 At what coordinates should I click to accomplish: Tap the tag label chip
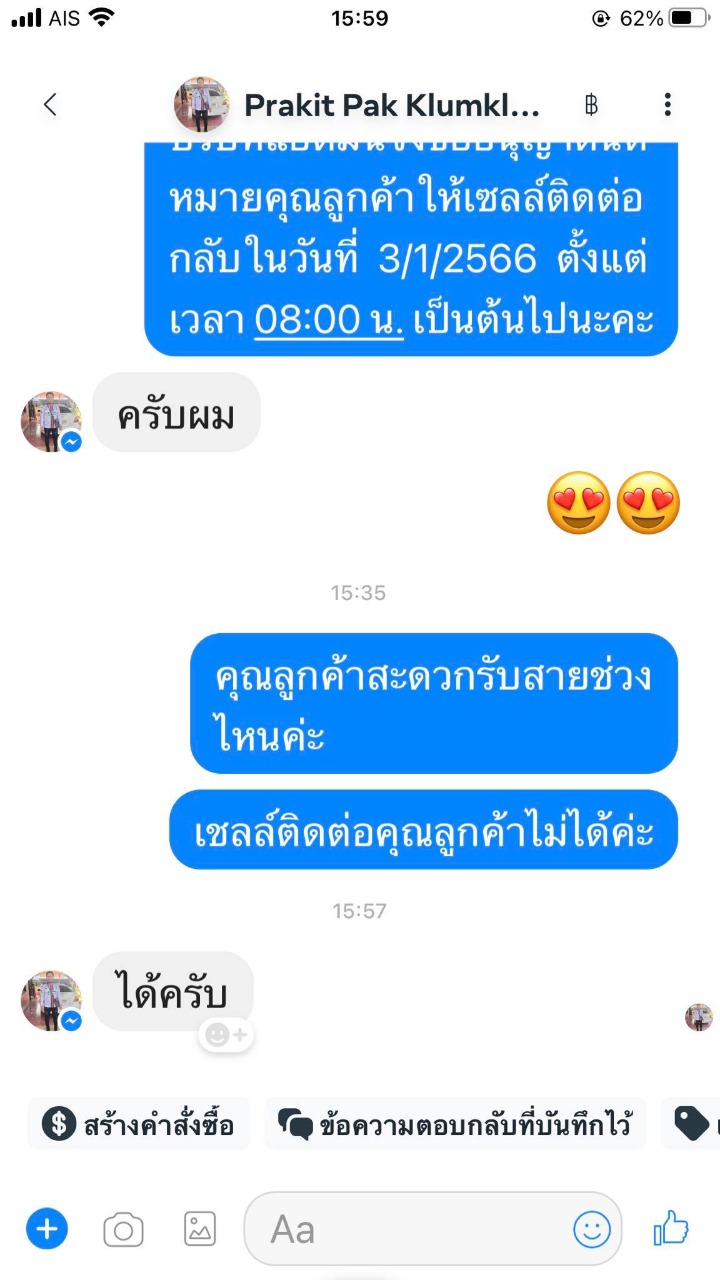click(704, 1124)
